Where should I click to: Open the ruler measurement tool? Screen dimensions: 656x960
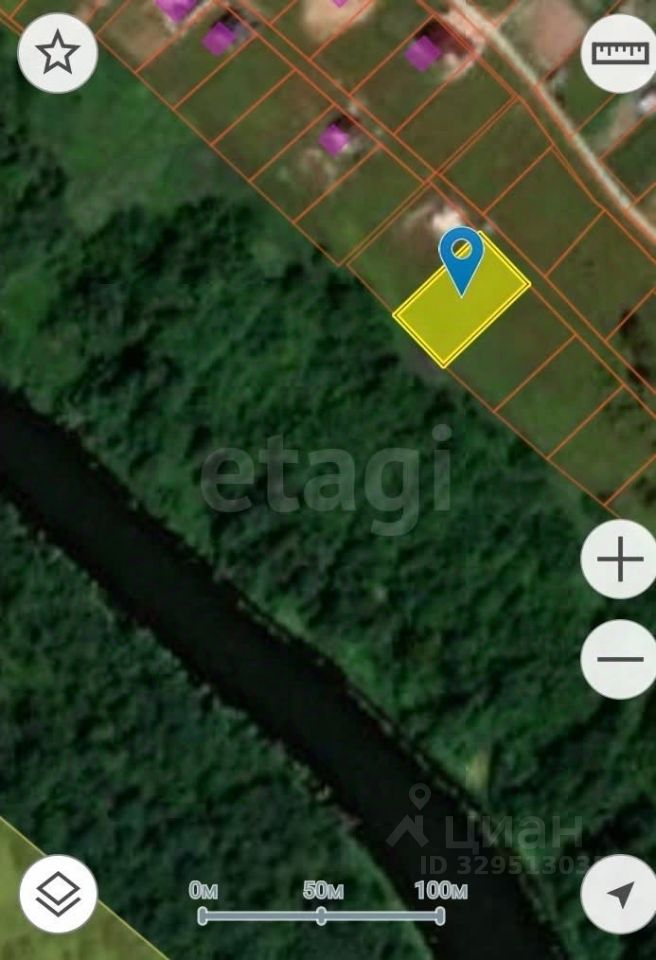point(619,53)
